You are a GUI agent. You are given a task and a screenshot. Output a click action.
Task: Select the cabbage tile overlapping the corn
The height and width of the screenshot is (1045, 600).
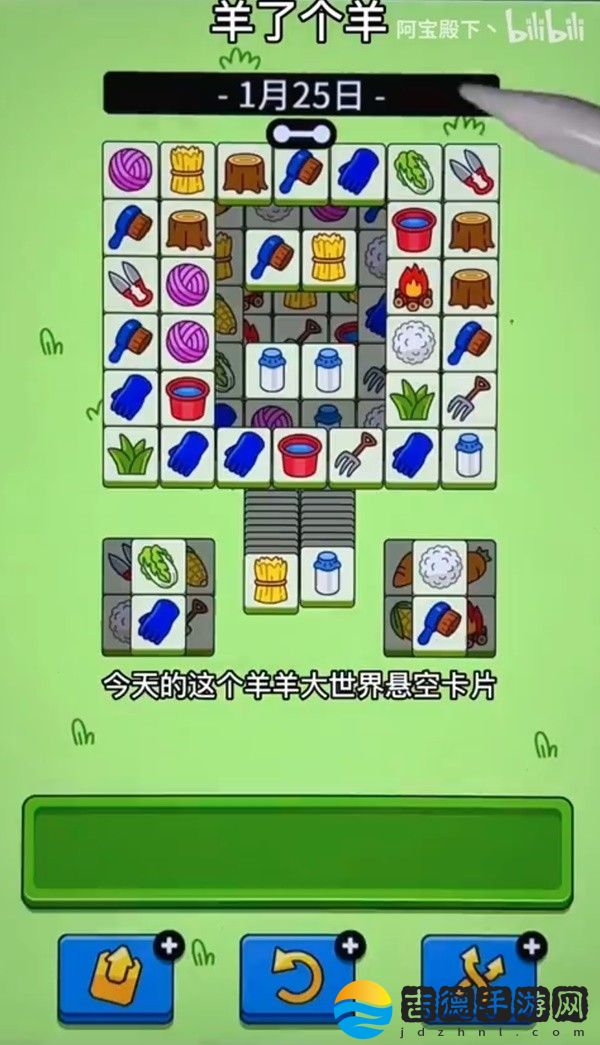point(158,565)
